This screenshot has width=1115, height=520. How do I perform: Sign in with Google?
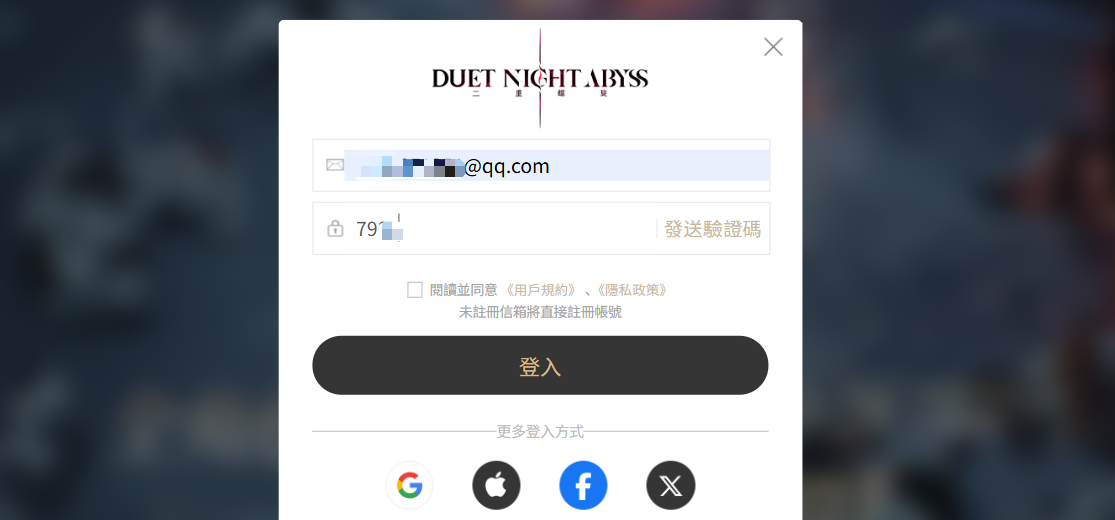pos(410,486)
